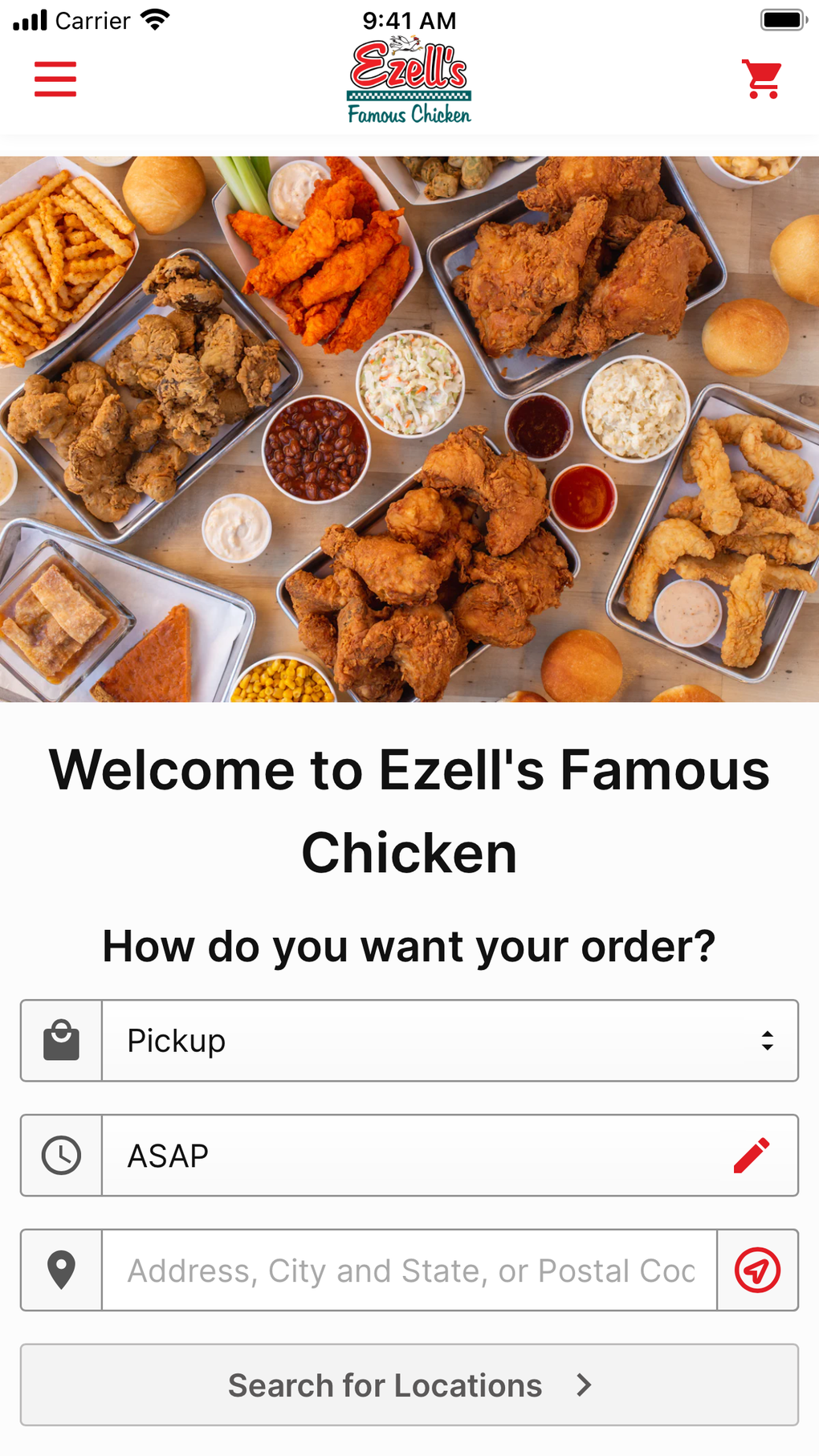Screen dimensions: 819x1456
Task: Edit the ASAP order time
Action: 749,1155
